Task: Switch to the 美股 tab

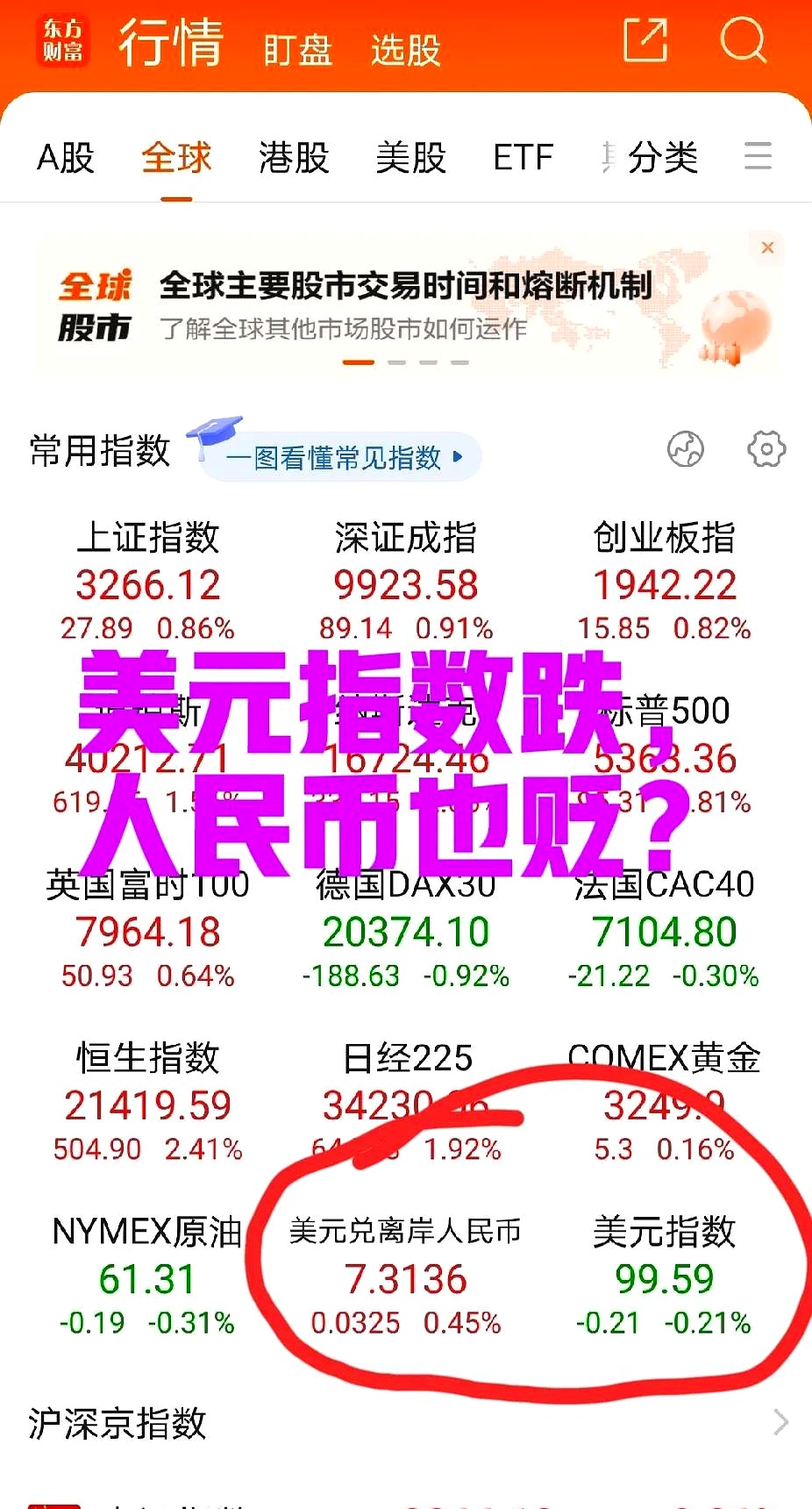Action: [x=411, y=158]
